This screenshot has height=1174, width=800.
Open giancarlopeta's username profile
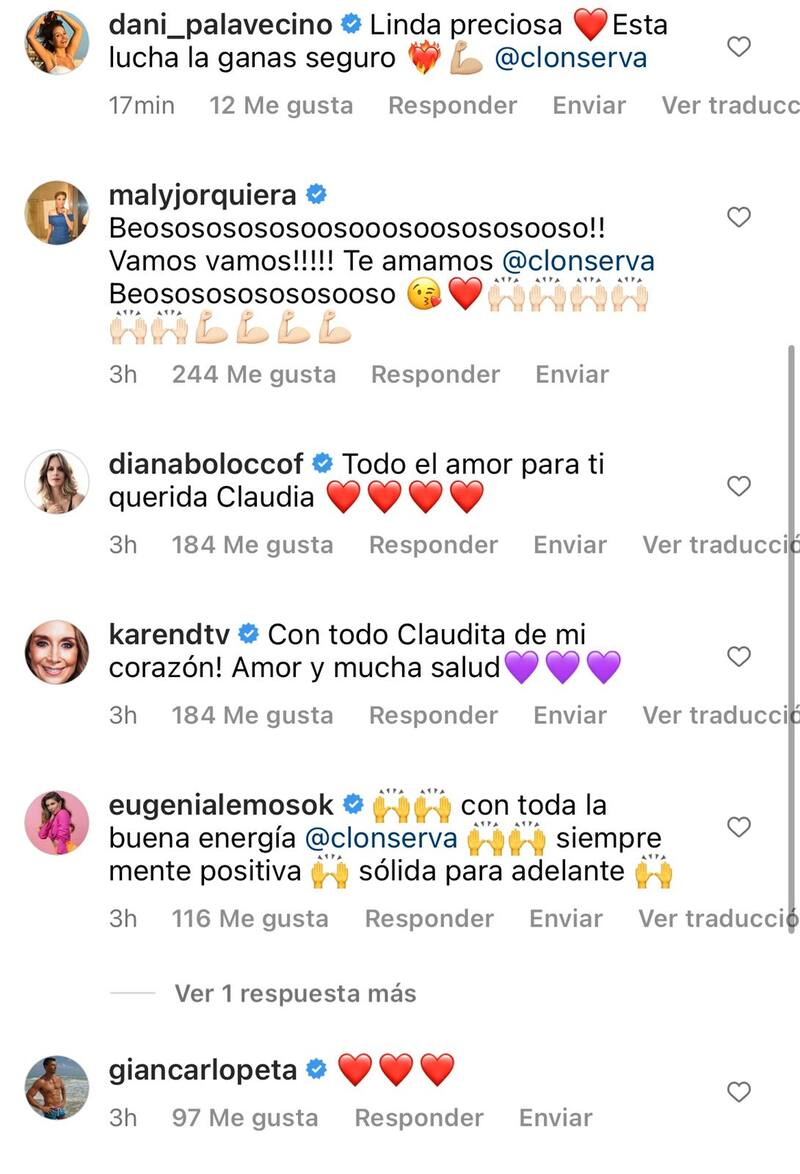[x=203, y=1071]
